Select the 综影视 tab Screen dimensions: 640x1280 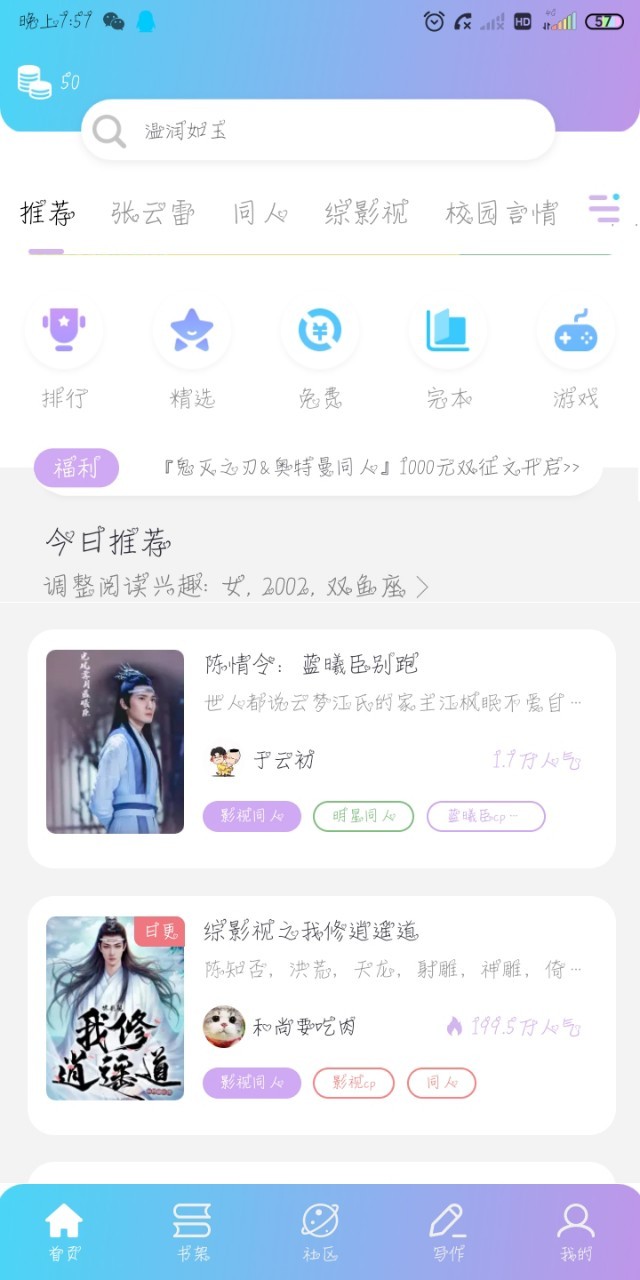367,212
